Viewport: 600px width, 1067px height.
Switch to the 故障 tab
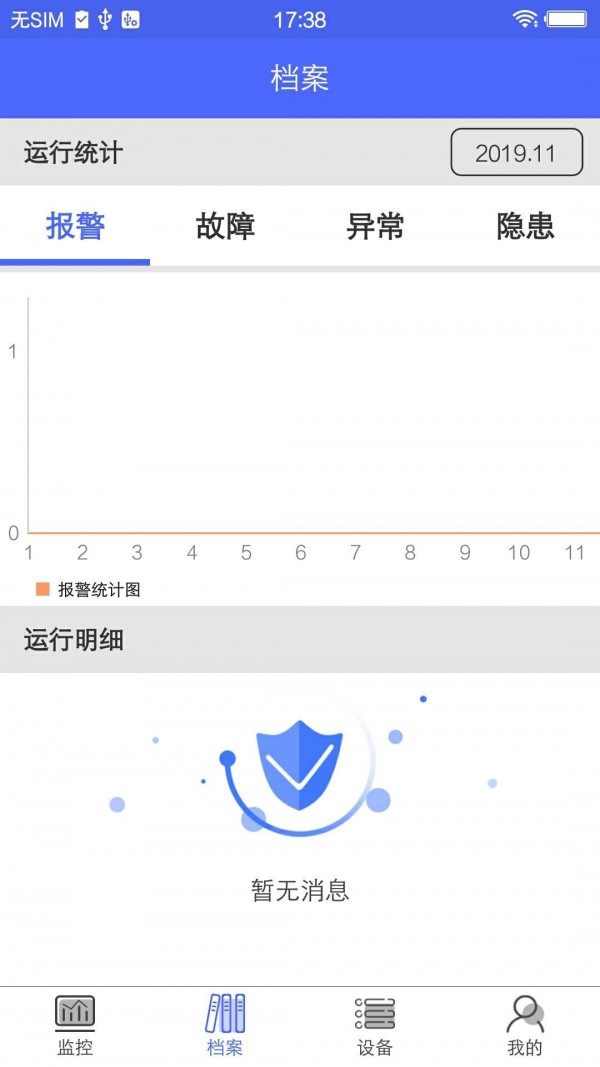(225, 226)
